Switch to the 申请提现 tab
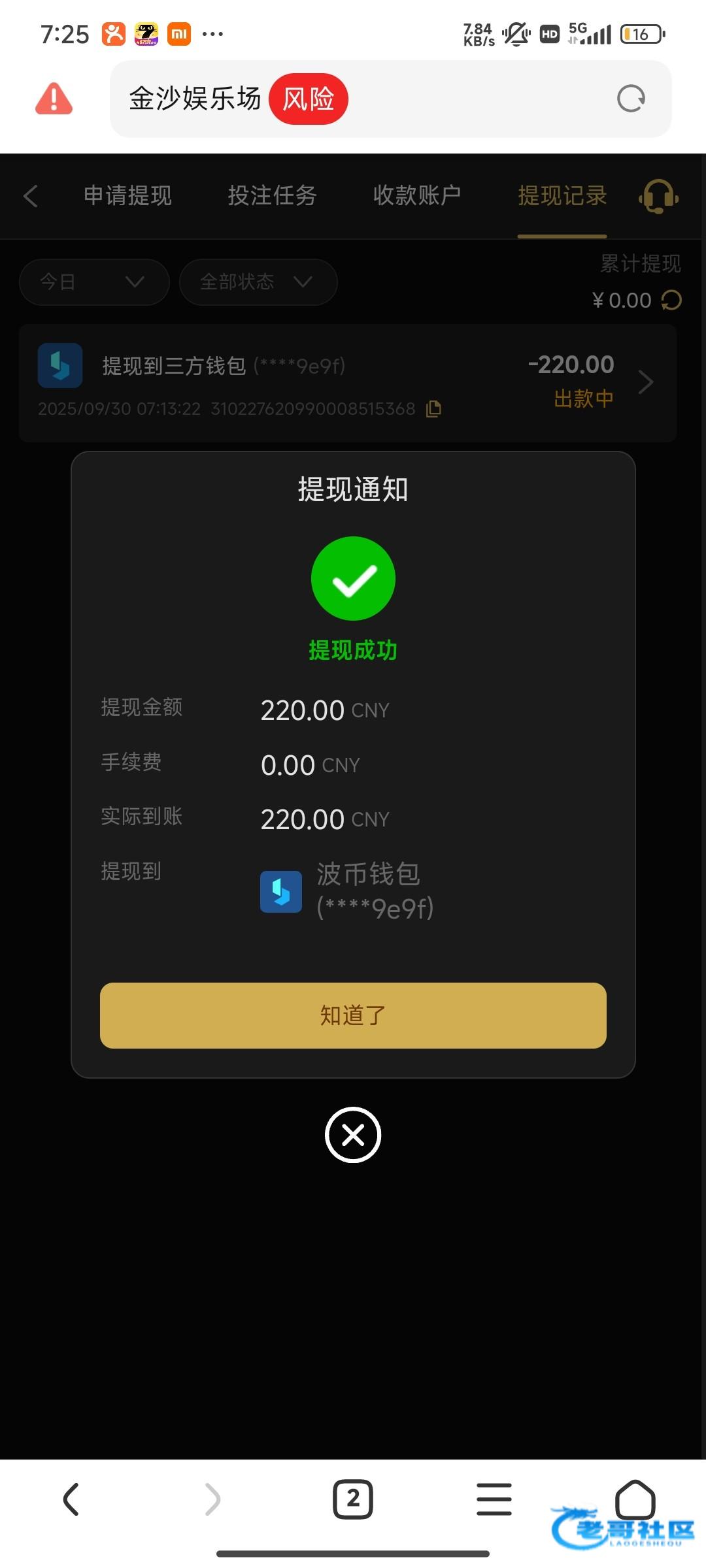This screenshot has height=1568, width=706. tap(127, 195)
